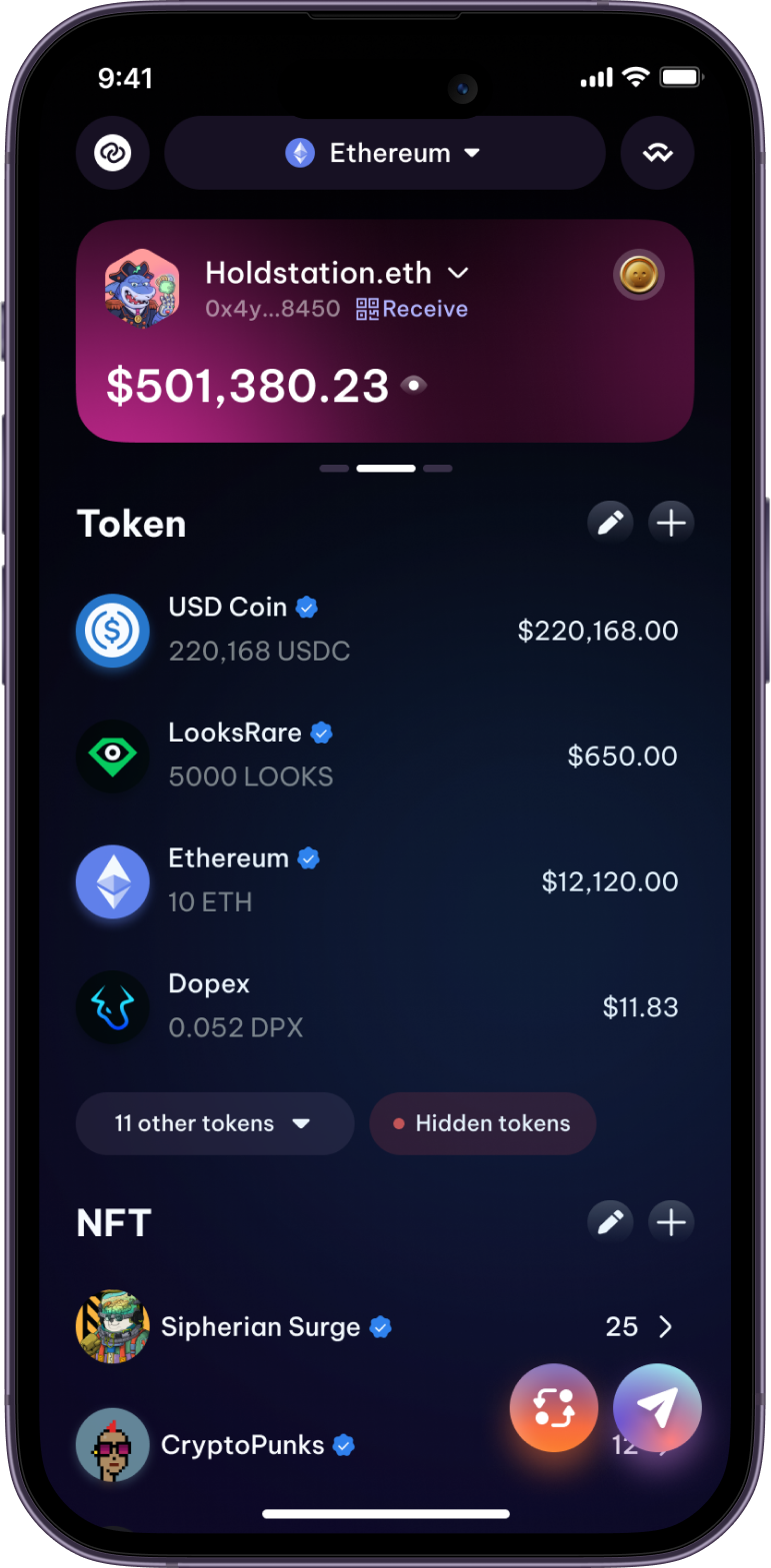Image resolution: width=771 pixels, height=1568 pixels.
Task: Expand the Holdstation.eth account switcher
Action: tap(337, 273)
